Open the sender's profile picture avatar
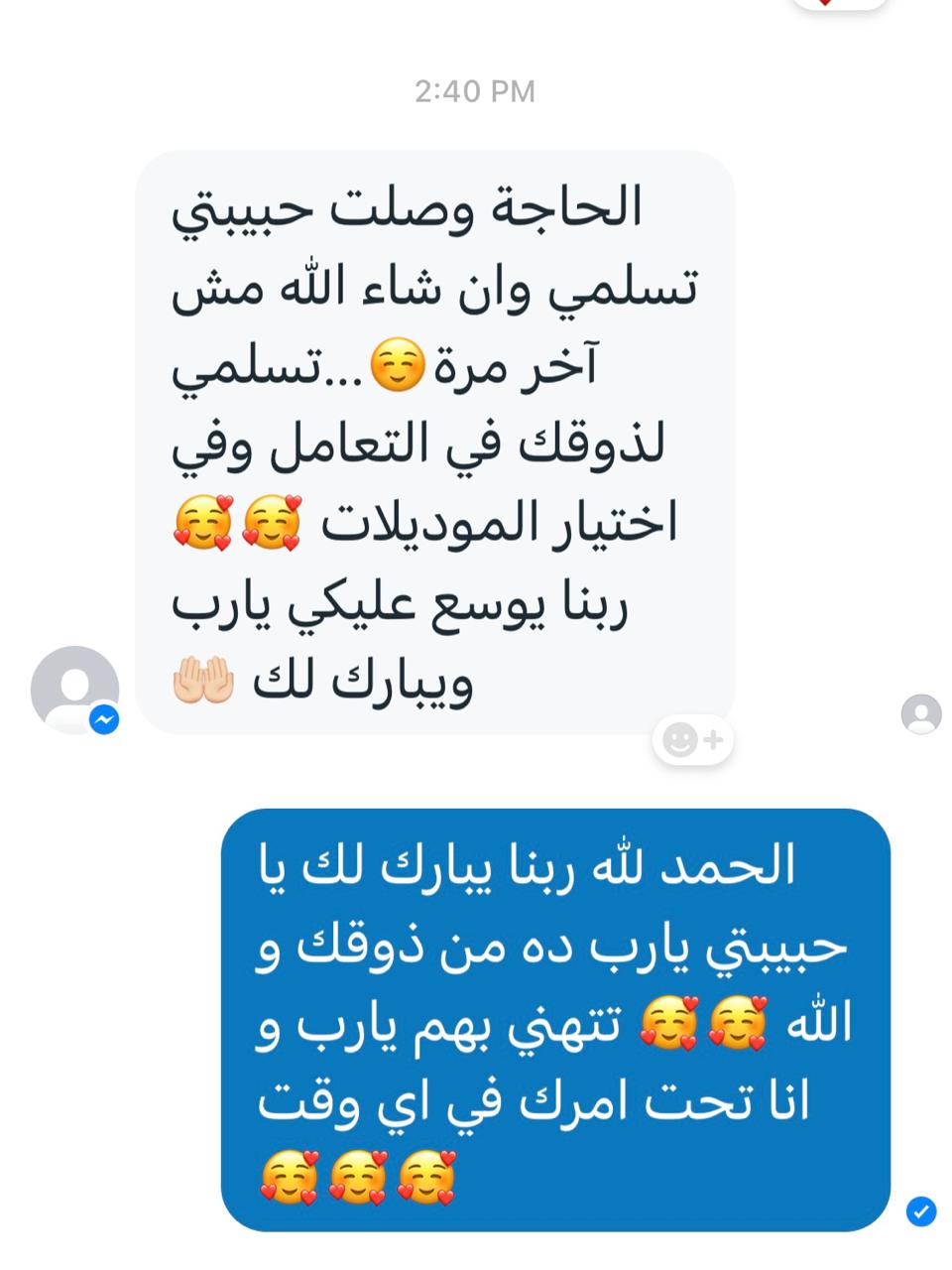Image resolution: width=952 pixels, height=1270 pixels. click(74, 689)
